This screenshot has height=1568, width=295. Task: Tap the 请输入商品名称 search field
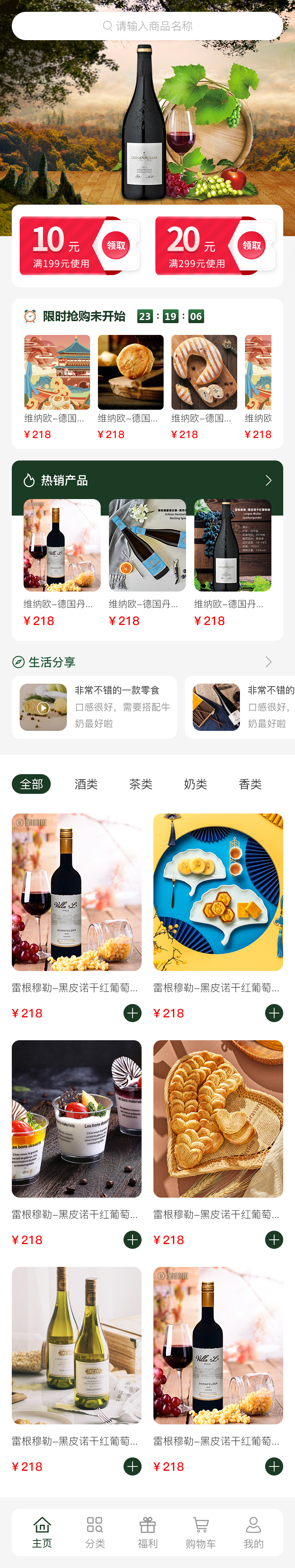pos(147,26)
